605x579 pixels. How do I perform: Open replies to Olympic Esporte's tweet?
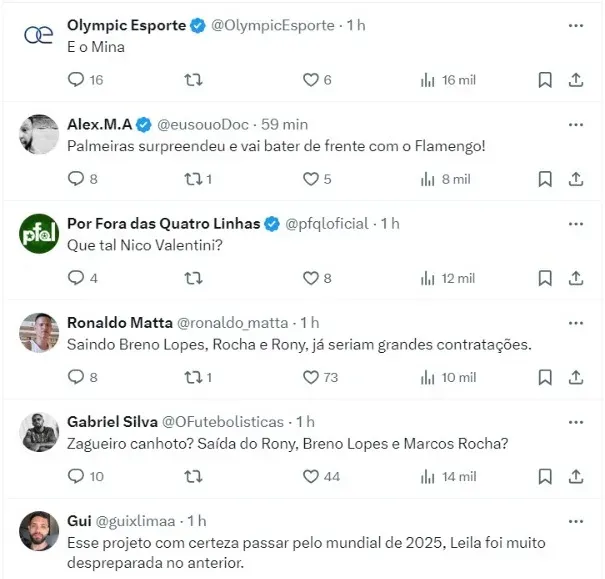[76, 80]
